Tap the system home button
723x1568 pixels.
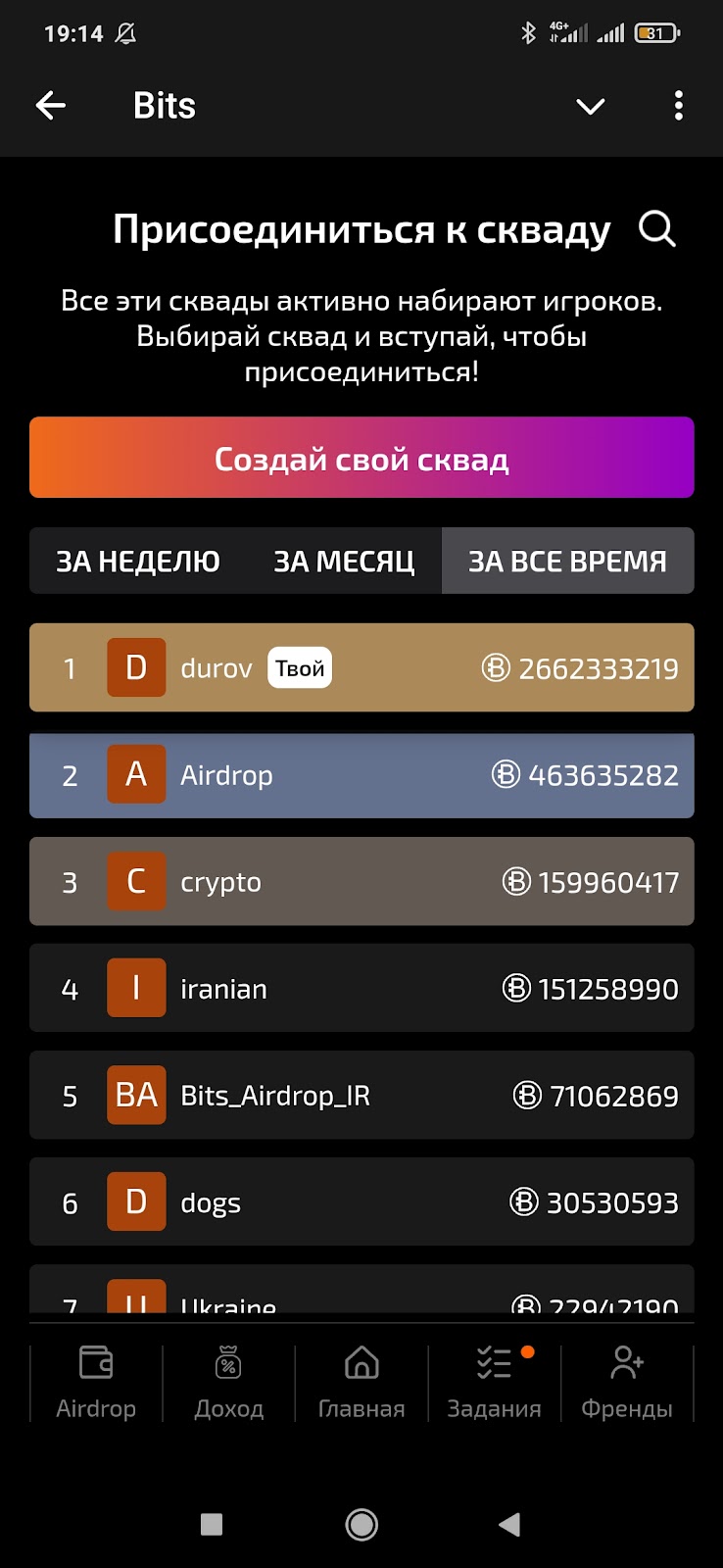361,1524
